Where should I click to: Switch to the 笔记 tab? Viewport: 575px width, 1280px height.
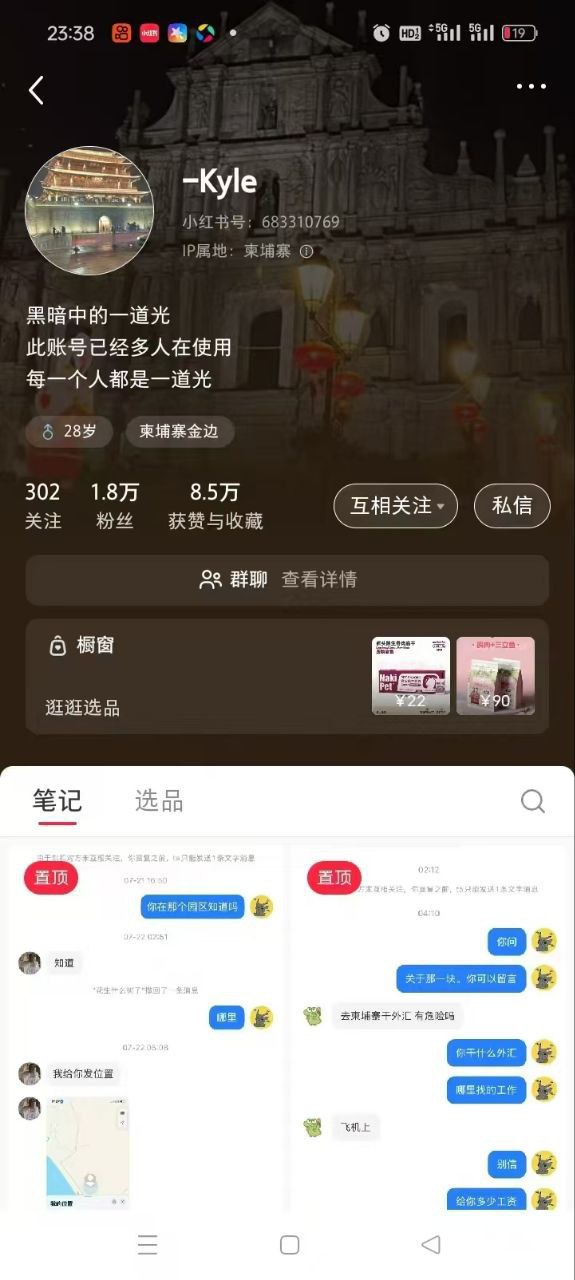pyautogui.click(x=57, y=801)
